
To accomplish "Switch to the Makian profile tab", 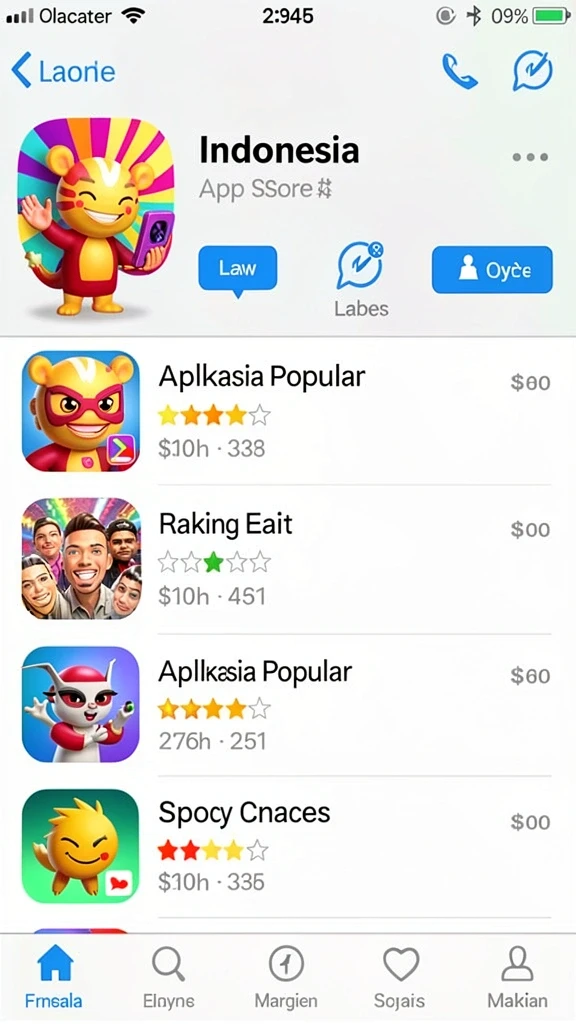I will [517, 977].
